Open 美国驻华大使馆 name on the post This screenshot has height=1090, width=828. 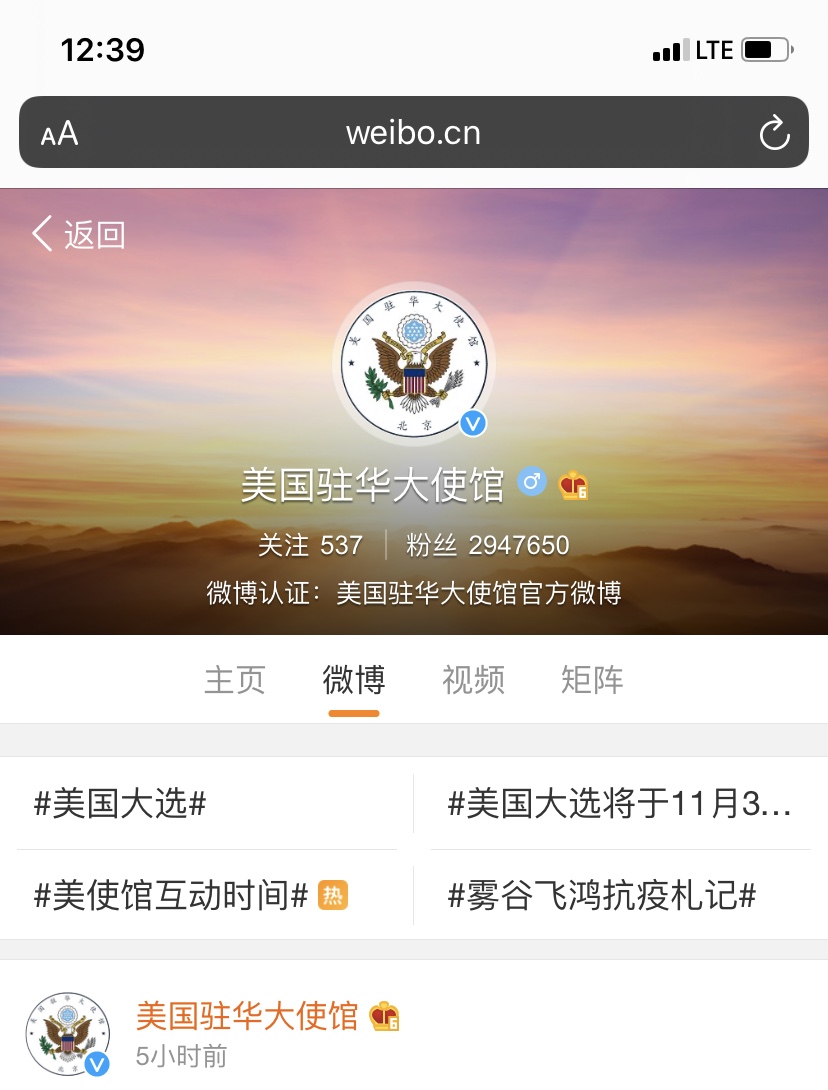click(x=247, y=1016)
